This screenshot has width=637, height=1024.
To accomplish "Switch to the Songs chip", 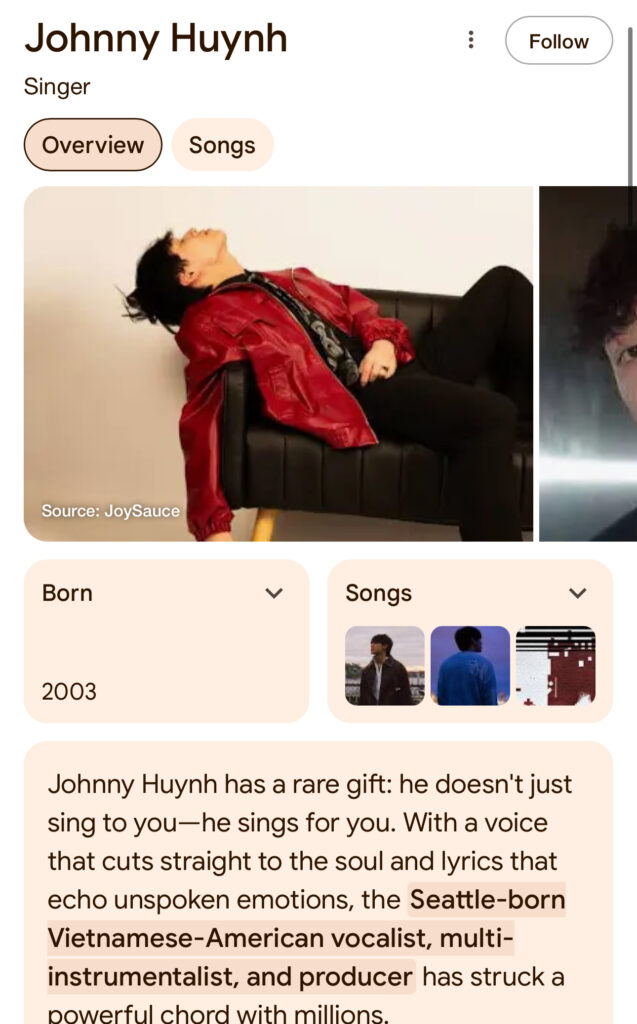I will pyautogui.click(x=222, y=145).
